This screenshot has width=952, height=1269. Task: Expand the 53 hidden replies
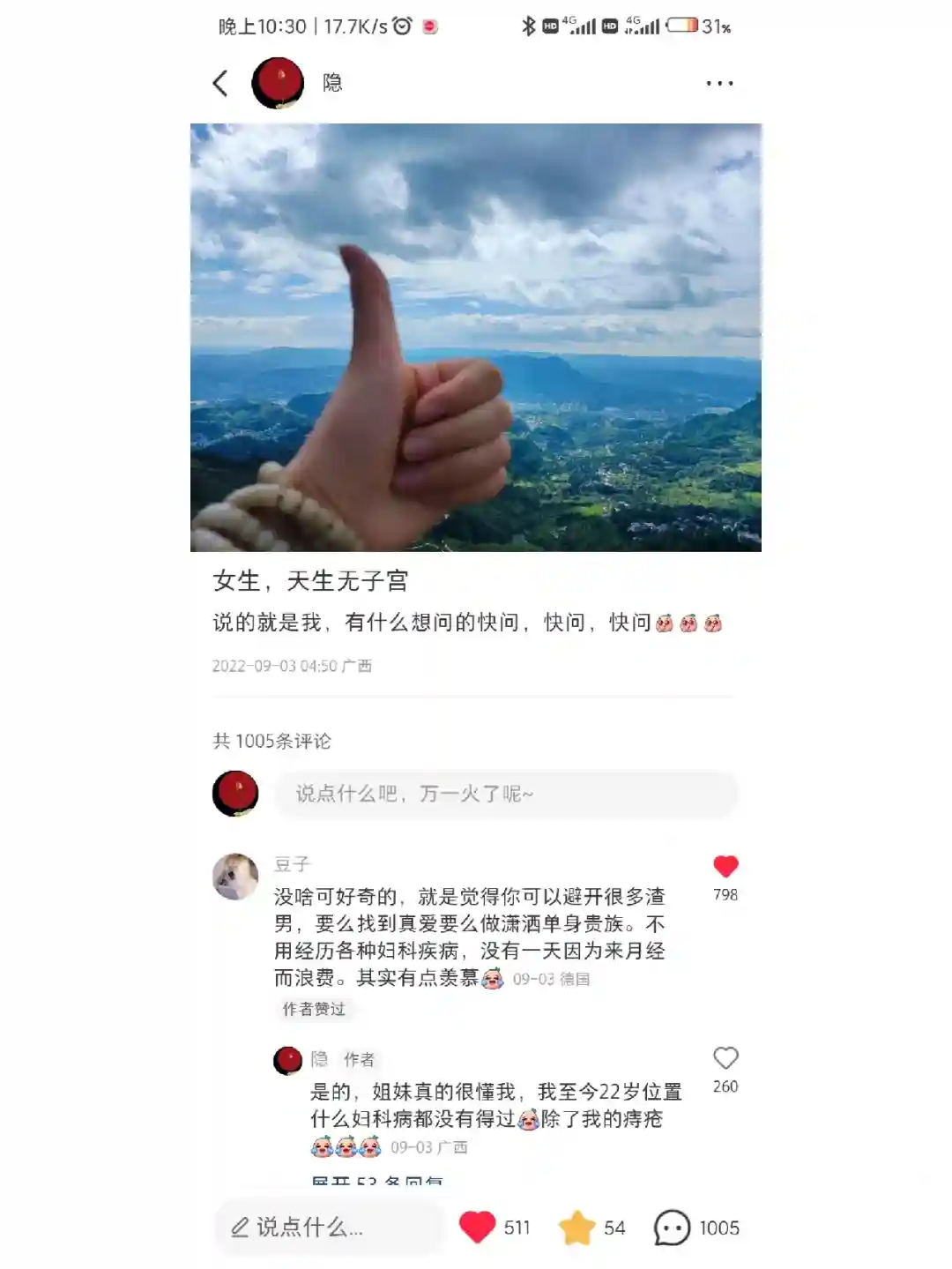377,1180
